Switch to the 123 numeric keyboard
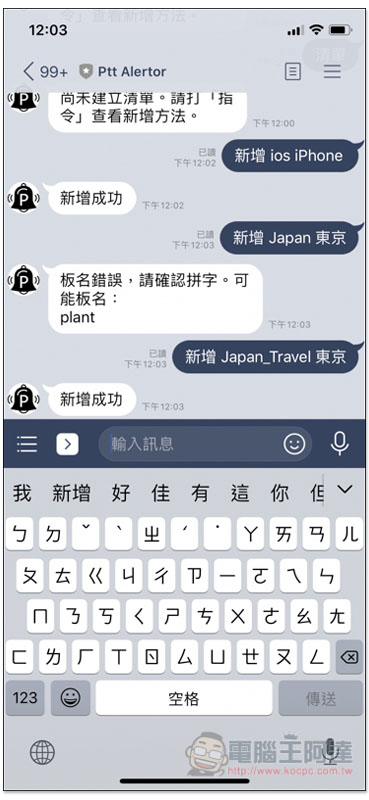369x800 pixels. tap(25, 698)
